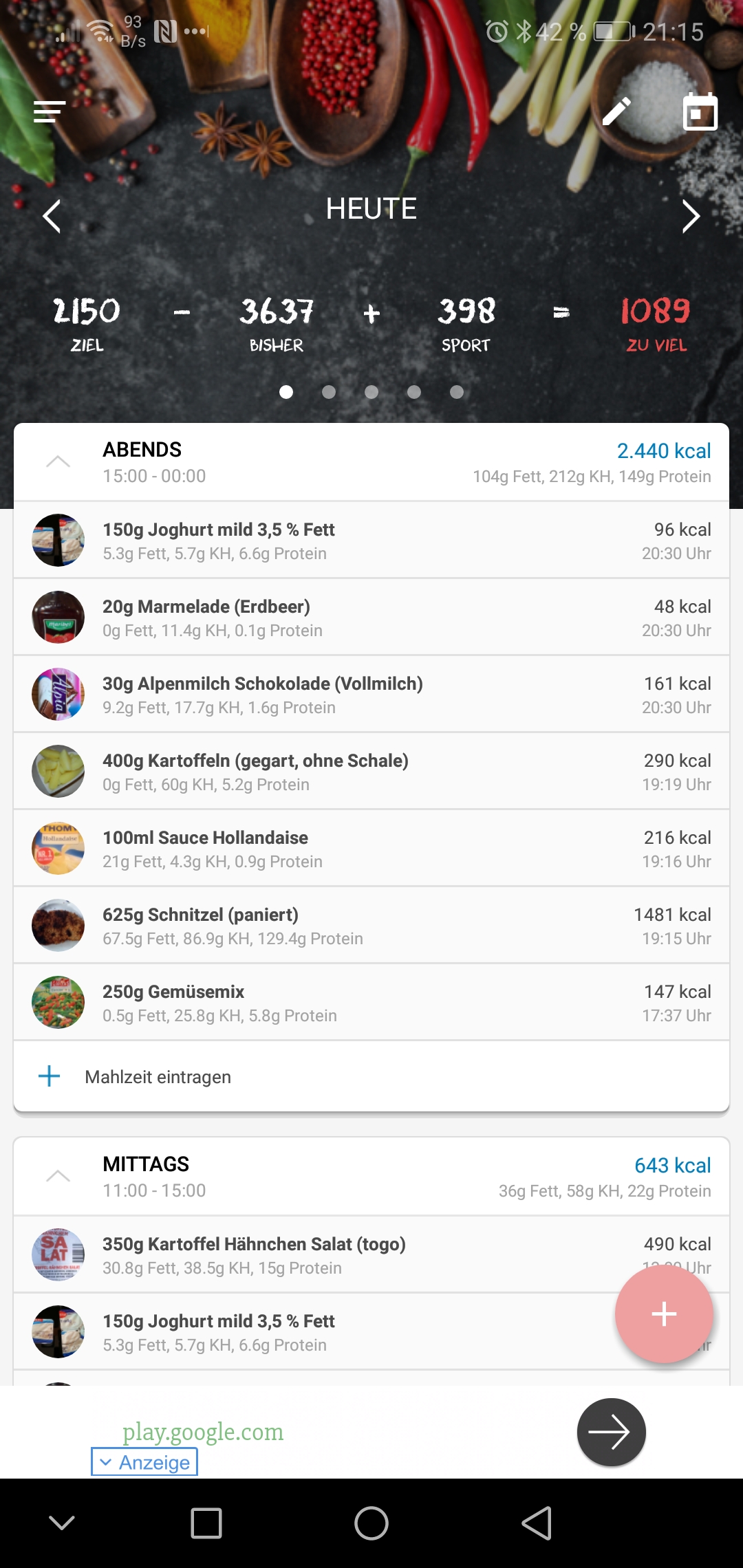Open 400g Kartoffeln entry
This screenshot has width=743, height=1568.
pyautogui.click(x=371, y=772)
